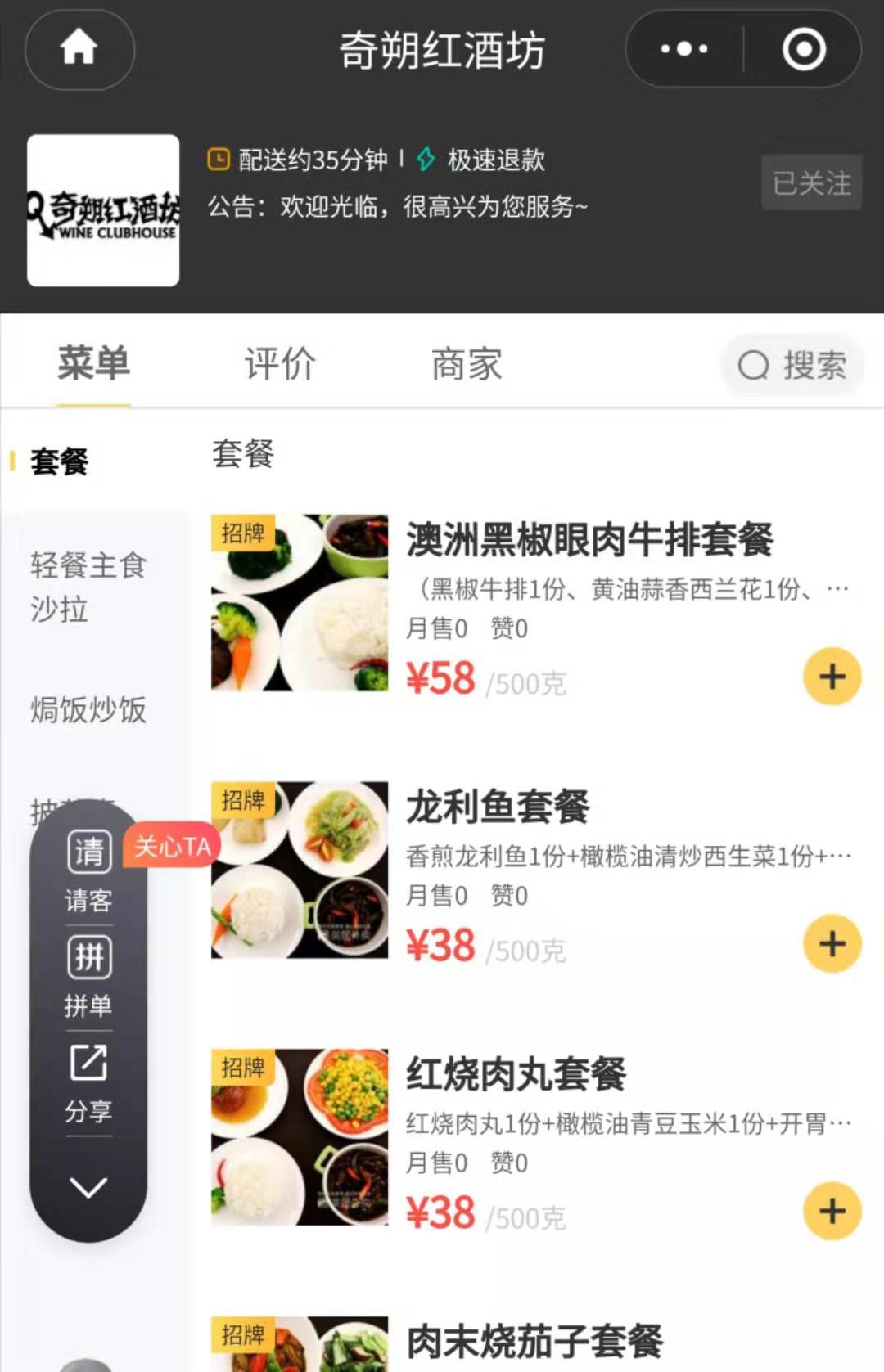Viewport: 884px width, 1372px height.
Task: Open the 焗饭炒饭 category
Action: click(88, 709)
